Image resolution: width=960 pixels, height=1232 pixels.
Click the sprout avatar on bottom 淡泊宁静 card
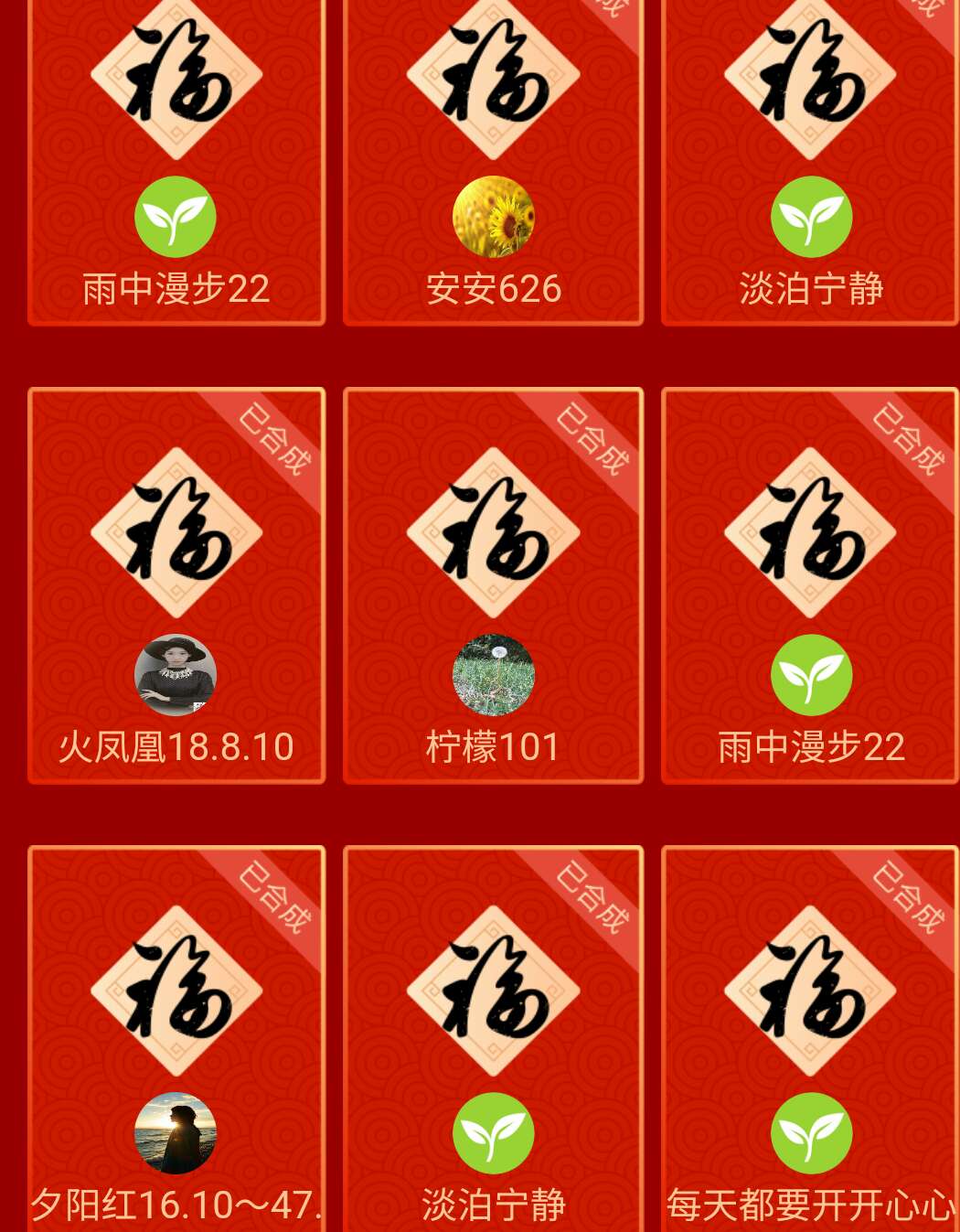[494, 1133]
